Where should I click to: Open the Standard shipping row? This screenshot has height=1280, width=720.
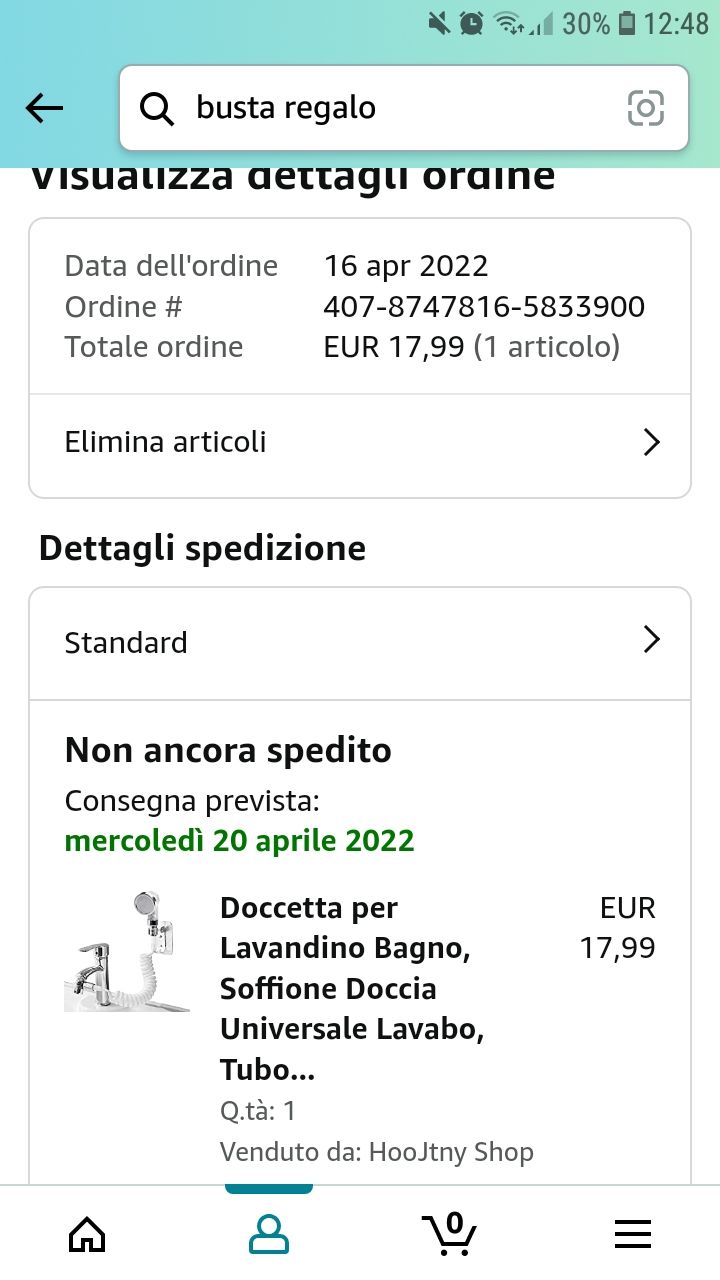click(x=360, y=642)
